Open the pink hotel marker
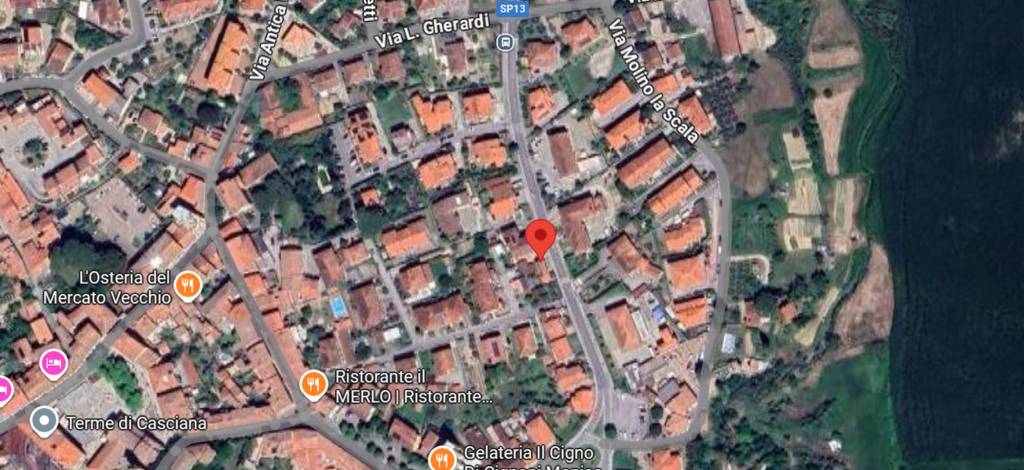 click(51, 361)
